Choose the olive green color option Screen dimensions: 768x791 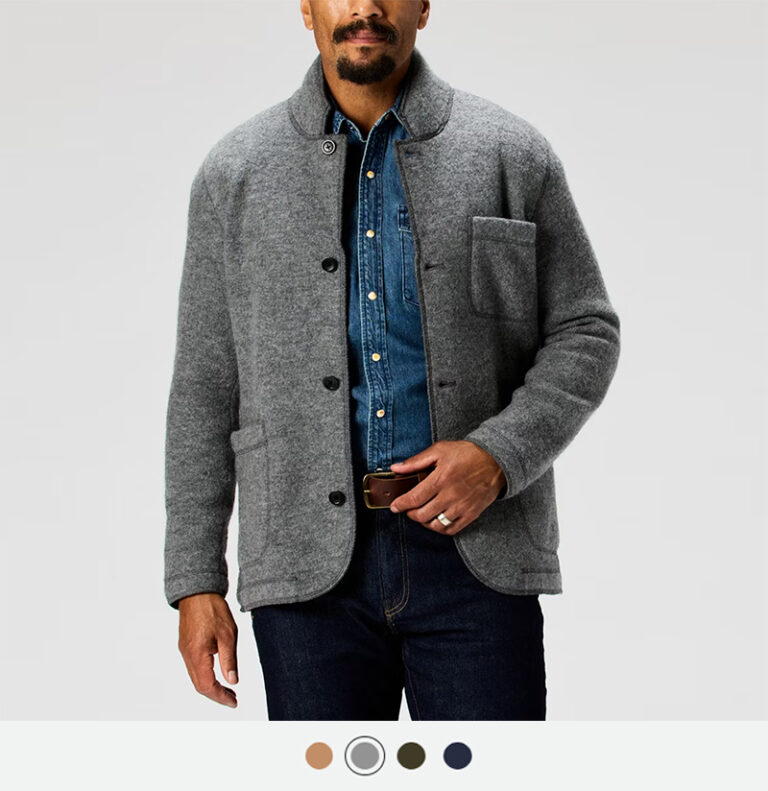[x=412, y=755]
